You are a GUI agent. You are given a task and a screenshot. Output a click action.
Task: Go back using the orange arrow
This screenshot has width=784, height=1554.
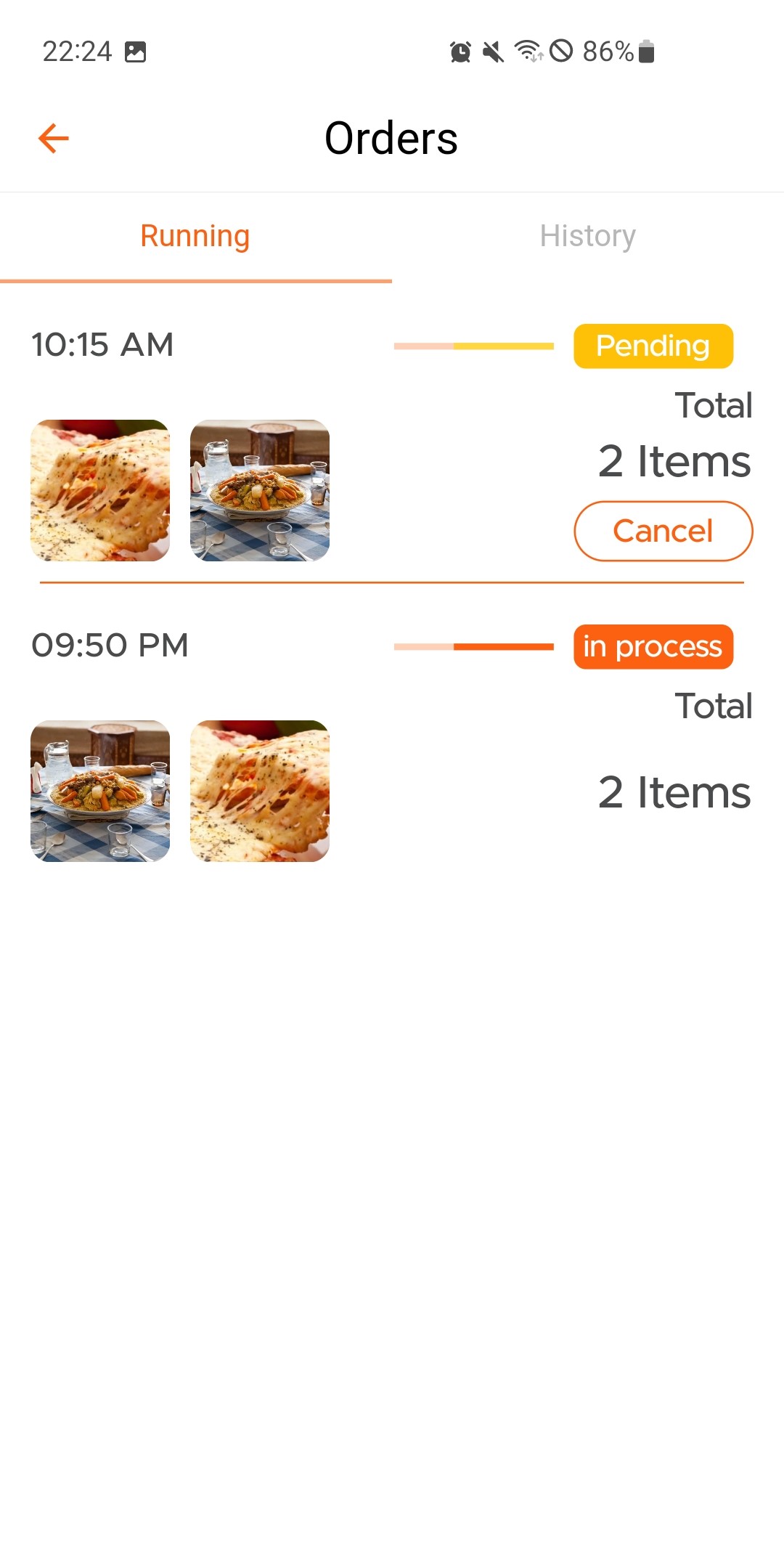(x=54, y=138)
